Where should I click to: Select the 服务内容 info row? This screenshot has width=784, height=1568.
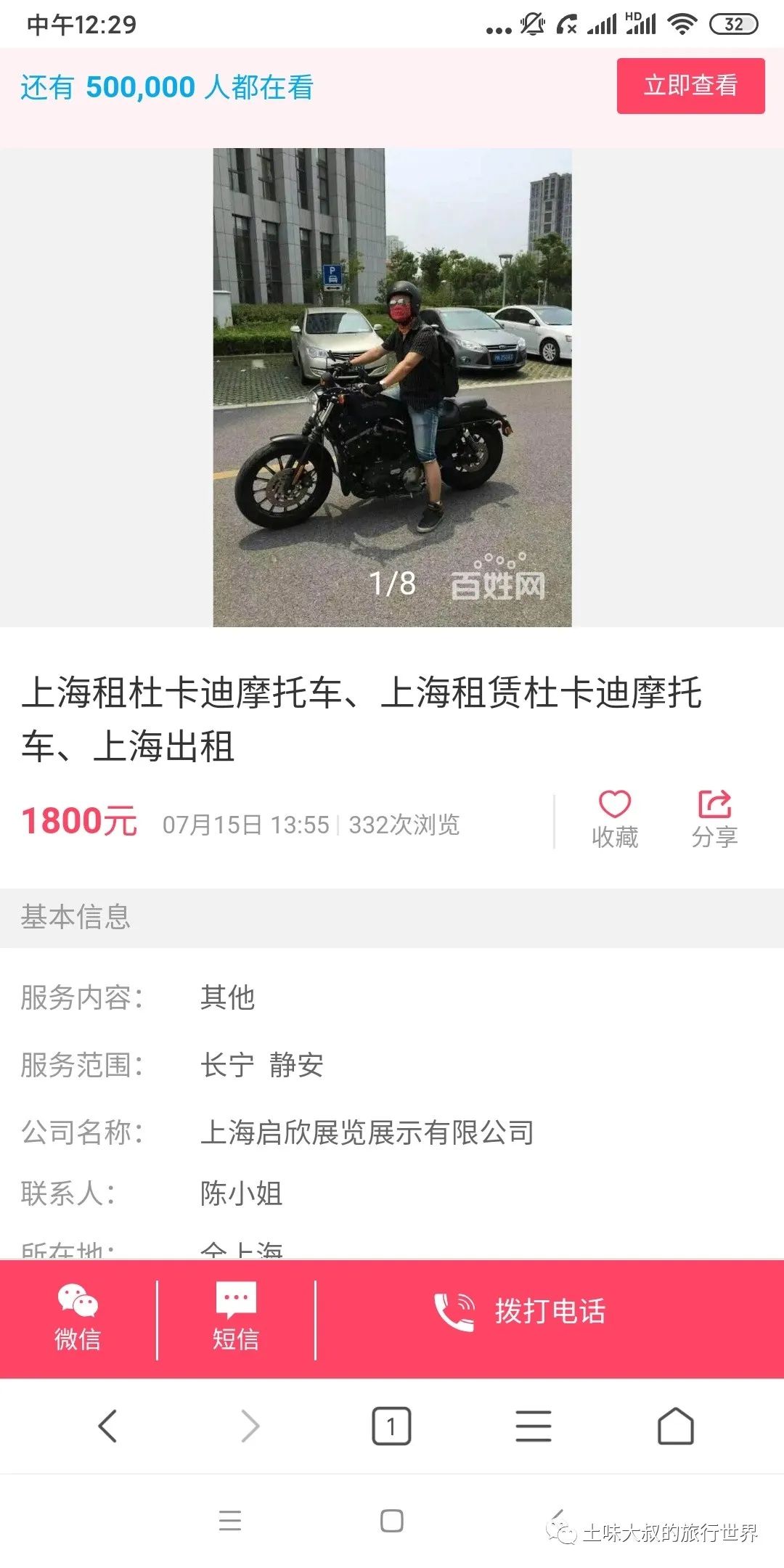pyautogui.click(x=145, y=998)
